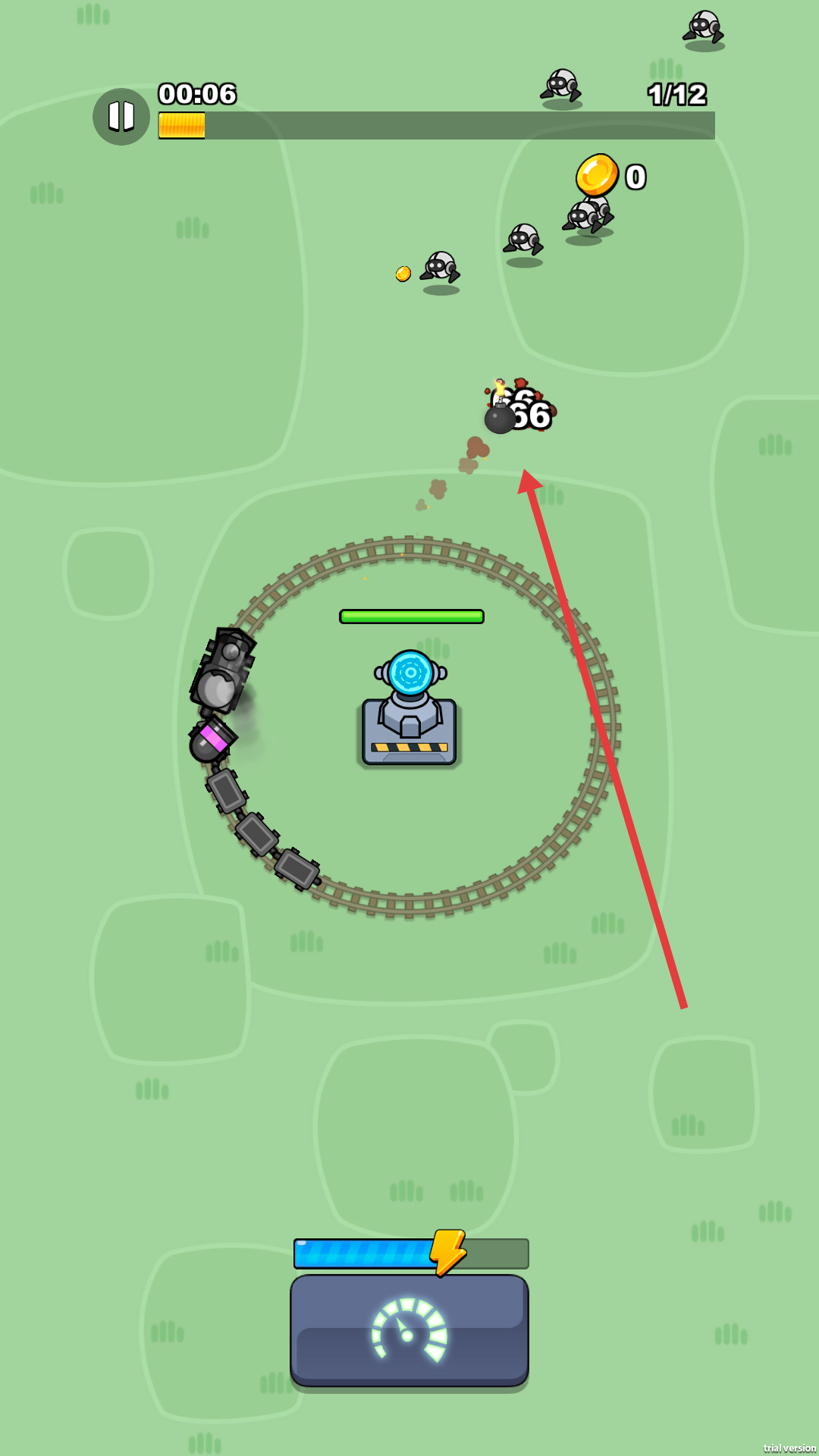819x1456 pixels.
Task: Activate the speed boost button
Action: (409, 1331)
